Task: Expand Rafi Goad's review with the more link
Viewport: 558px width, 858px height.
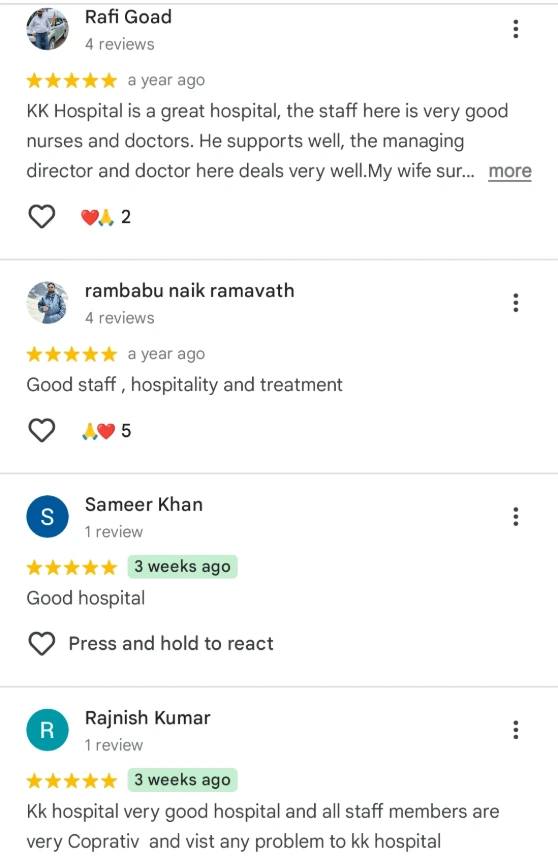Action: click(510, 171)
